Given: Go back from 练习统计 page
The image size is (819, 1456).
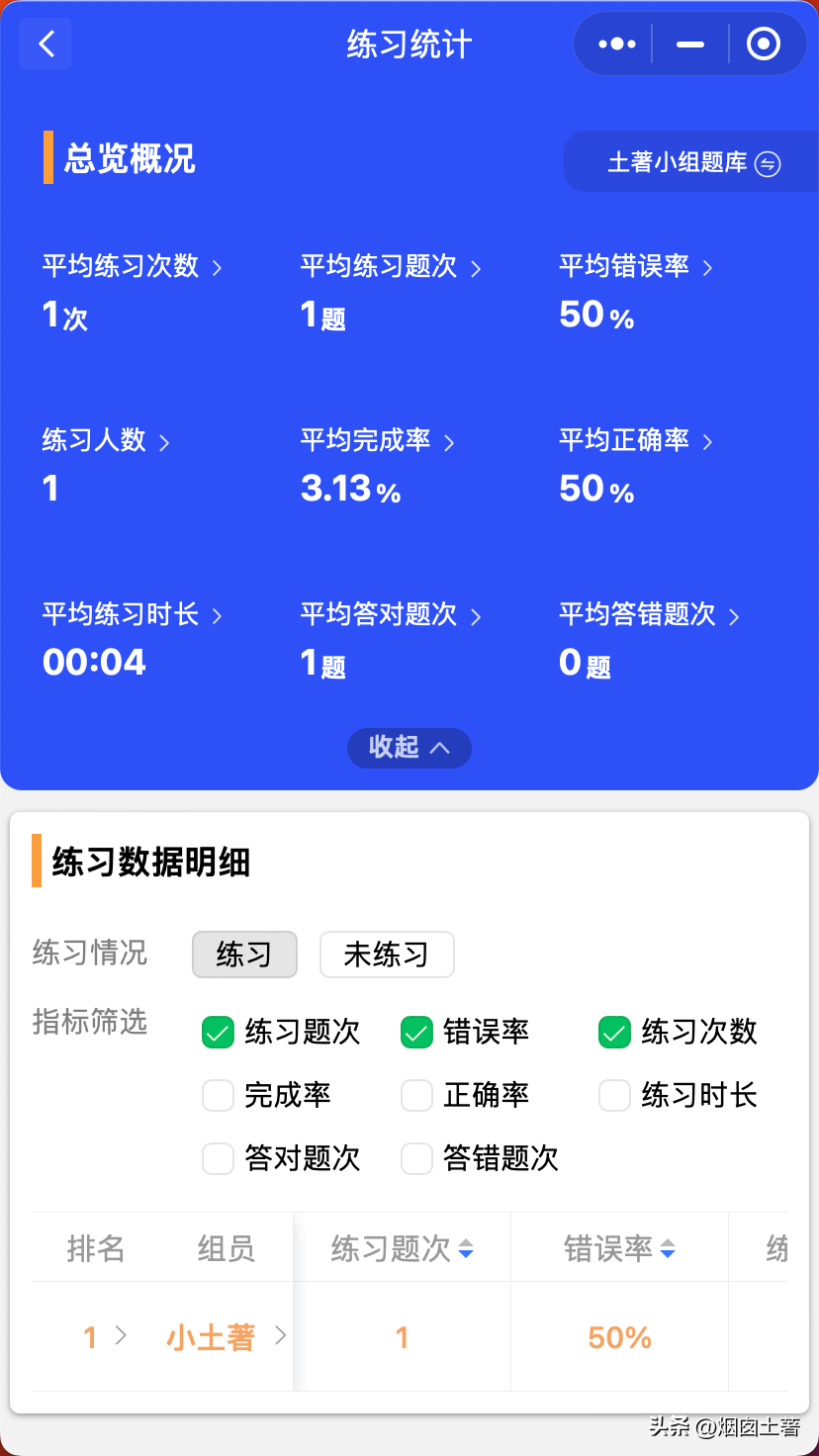Looking at the screenshot, I should point(46,45).
